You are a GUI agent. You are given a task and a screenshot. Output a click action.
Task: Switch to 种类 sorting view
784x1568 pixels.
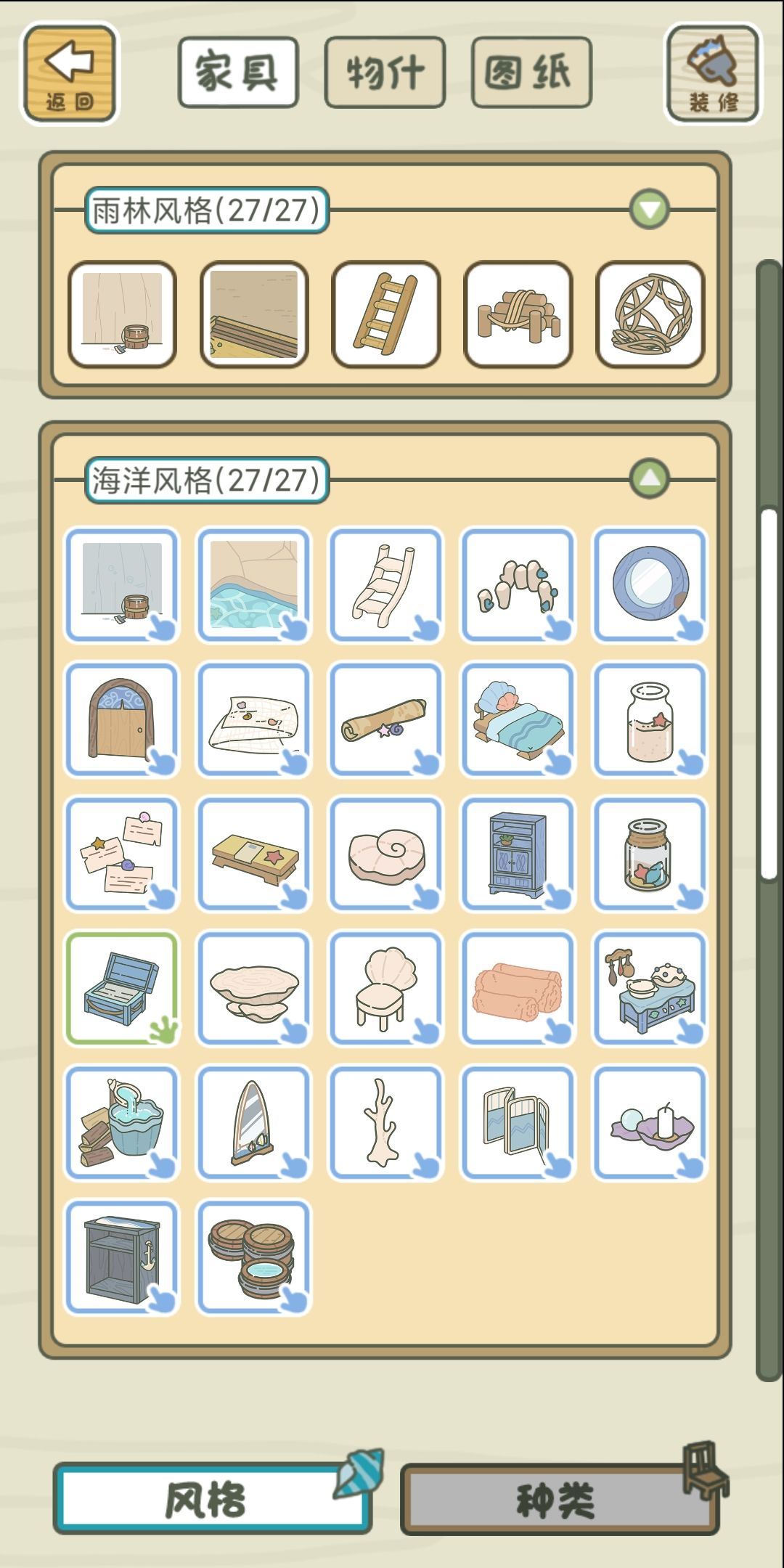tap(559, 1500)
